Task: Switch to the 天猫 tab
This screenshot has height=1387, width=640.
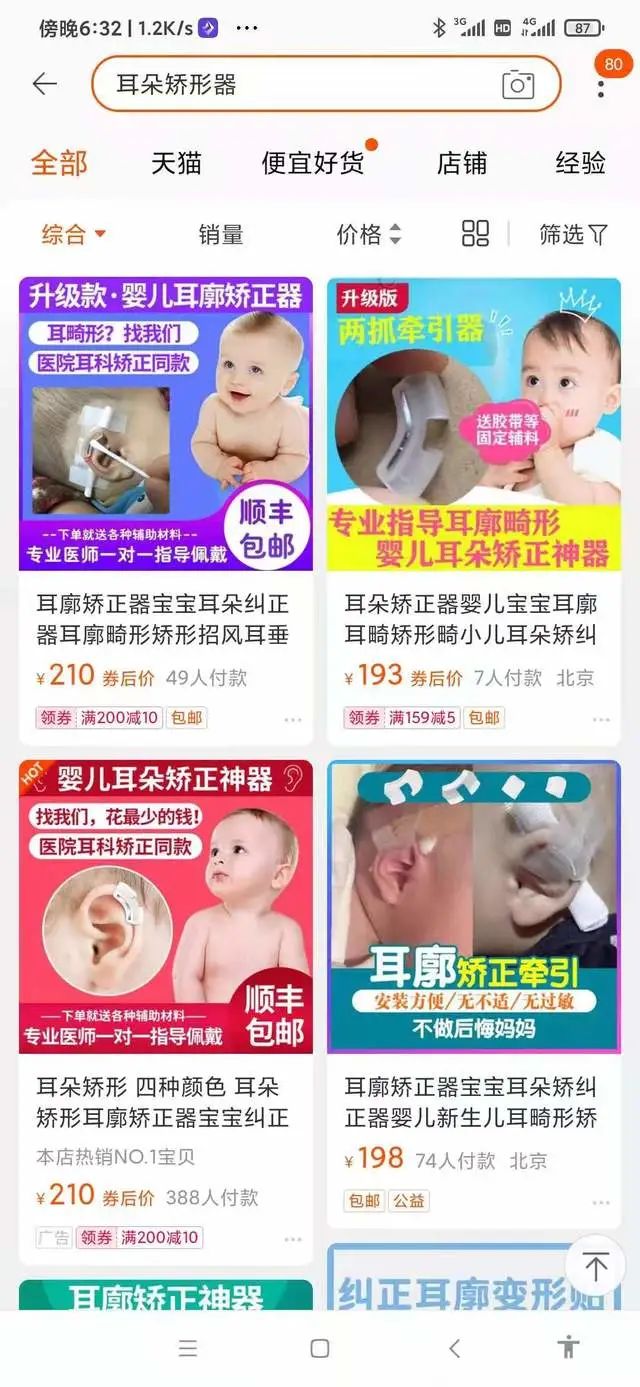Action: click(x=177, y=162)
